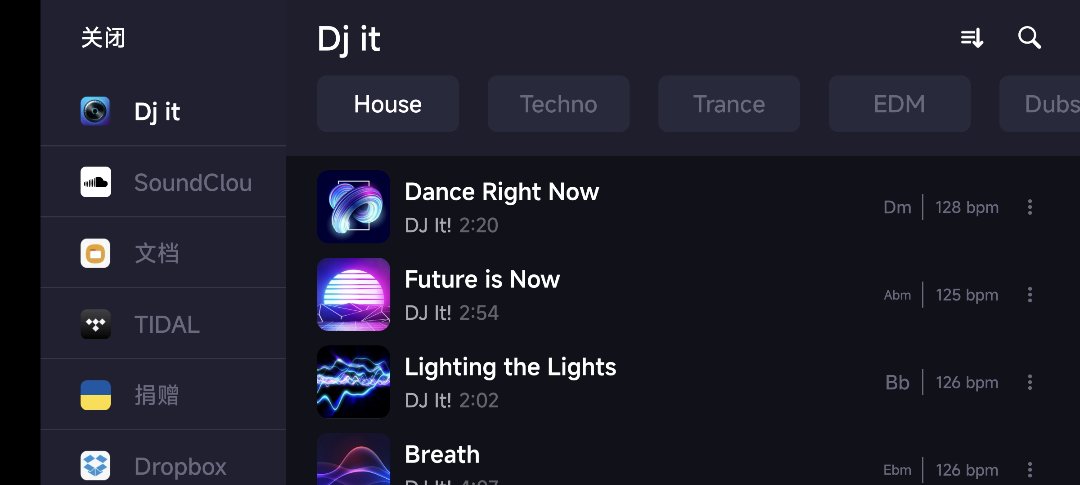This screenshot has width=1080, height=485.
Task: Load the track Future is Now
Action: coord(482,294)
